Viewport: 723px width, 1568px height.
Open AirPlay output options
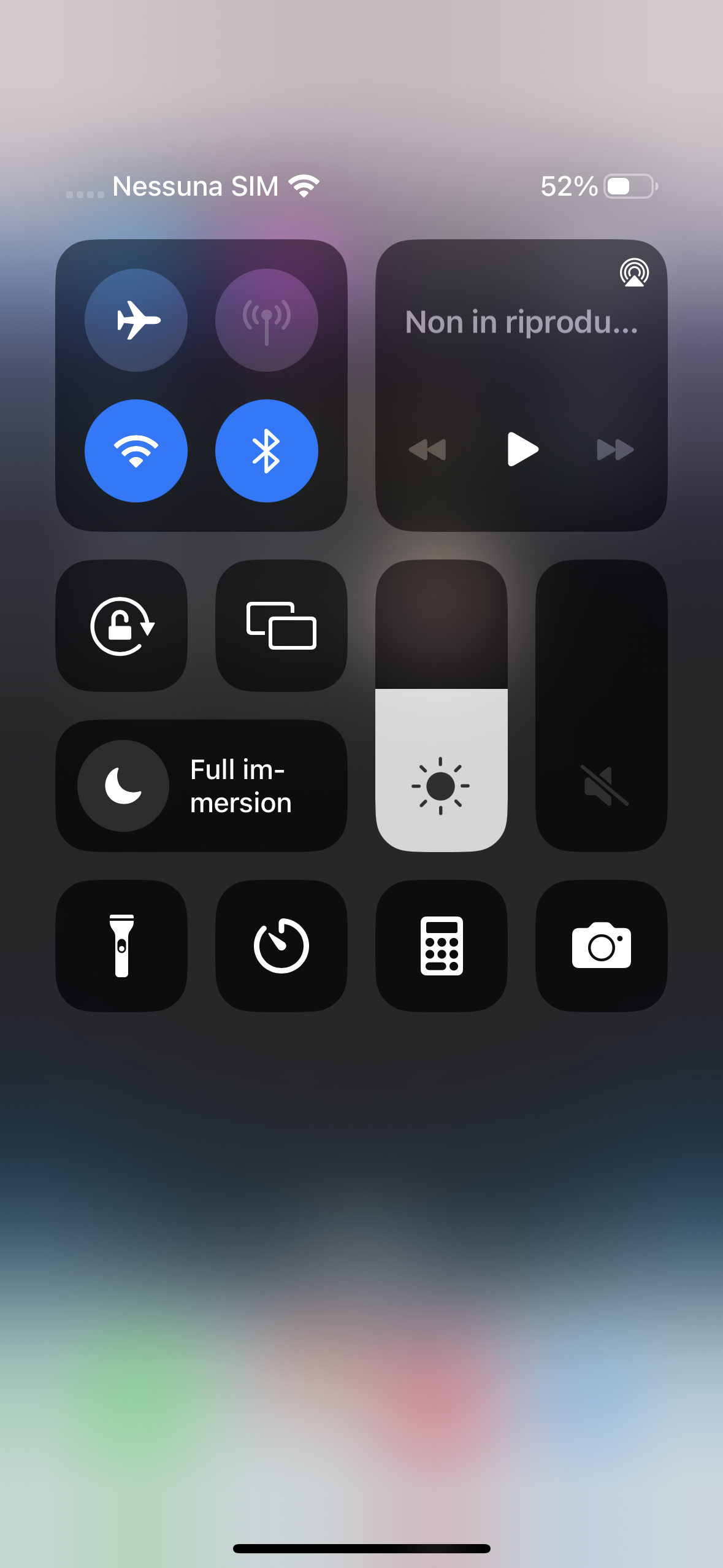coord(634,272)
